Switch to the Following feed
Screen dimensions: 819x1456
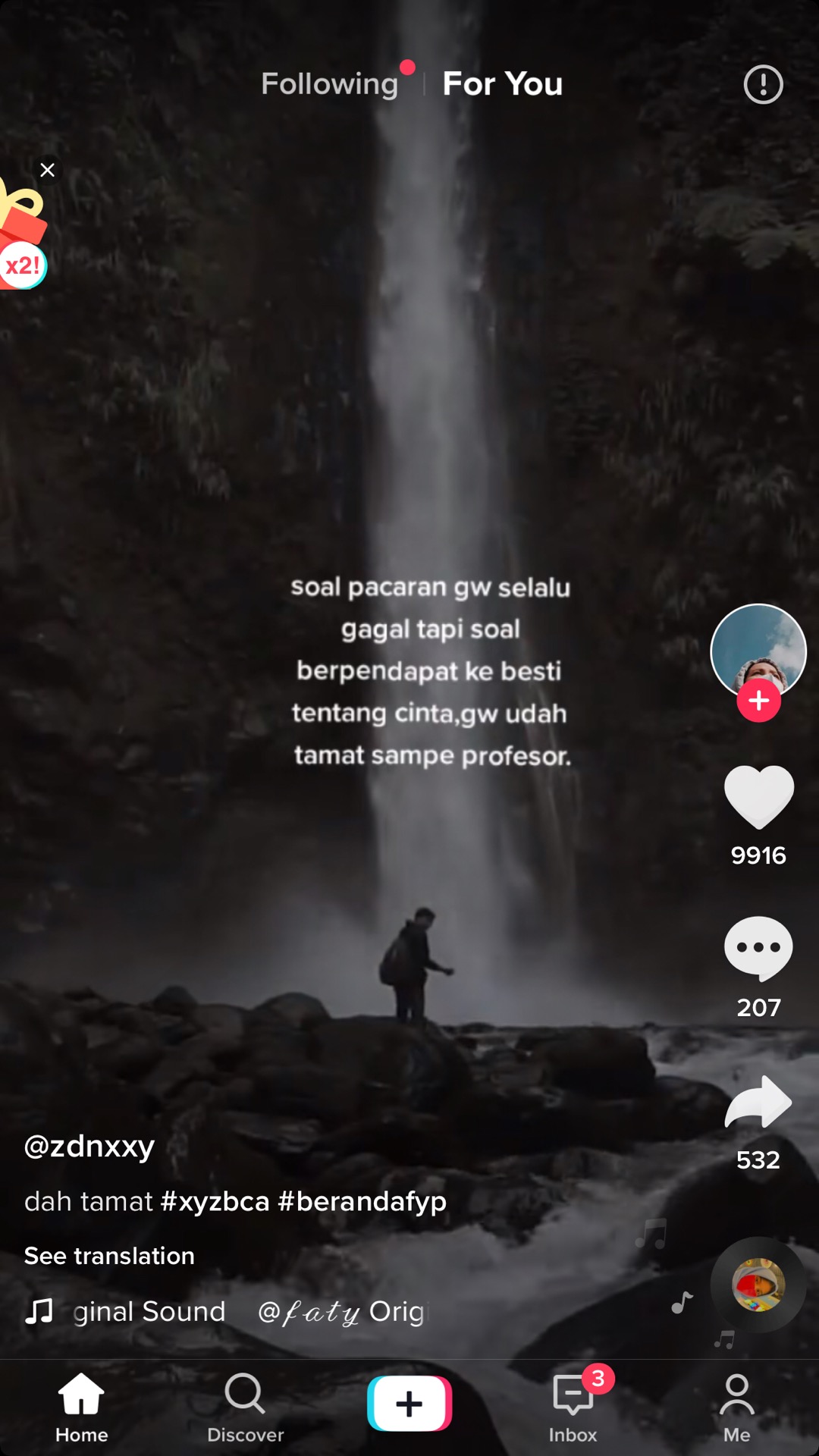click(329, 83)
